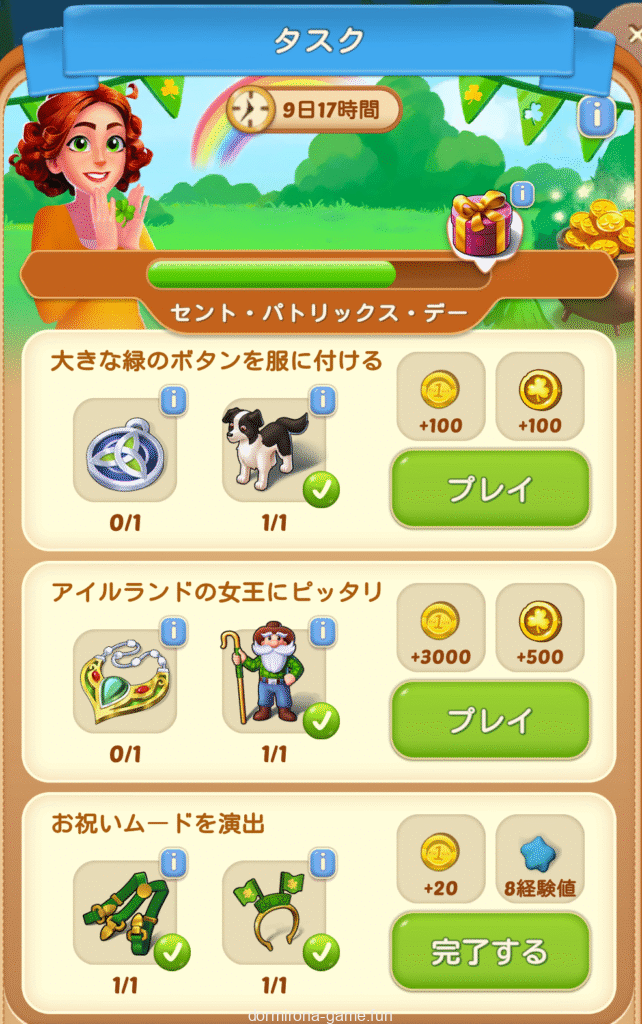Open the event info icon
This screenshot has height=1024, width=642.
tap(596, 117)
